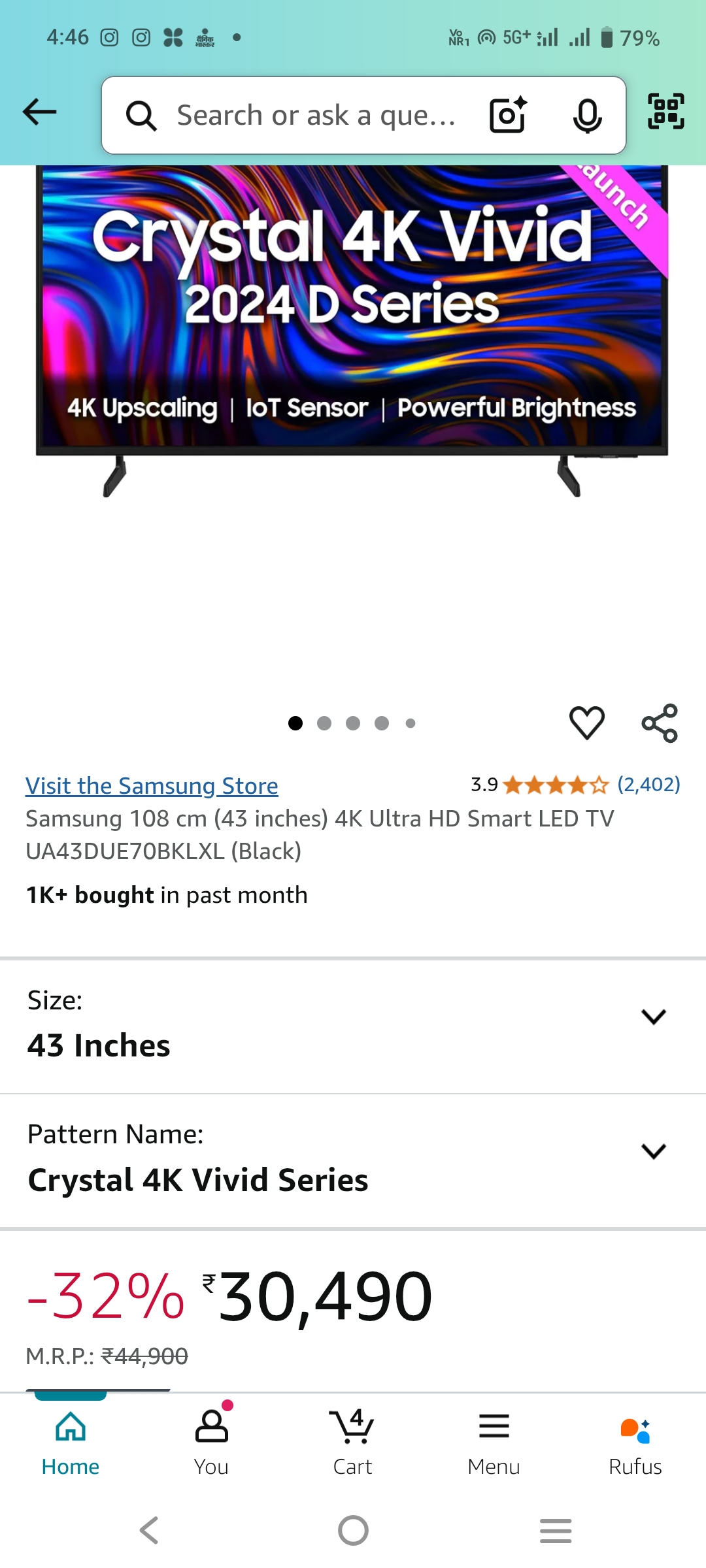The height and width of the screenshot is (1568, 706).
Task: Open the QR code scanner
Action: coord(665,112)
